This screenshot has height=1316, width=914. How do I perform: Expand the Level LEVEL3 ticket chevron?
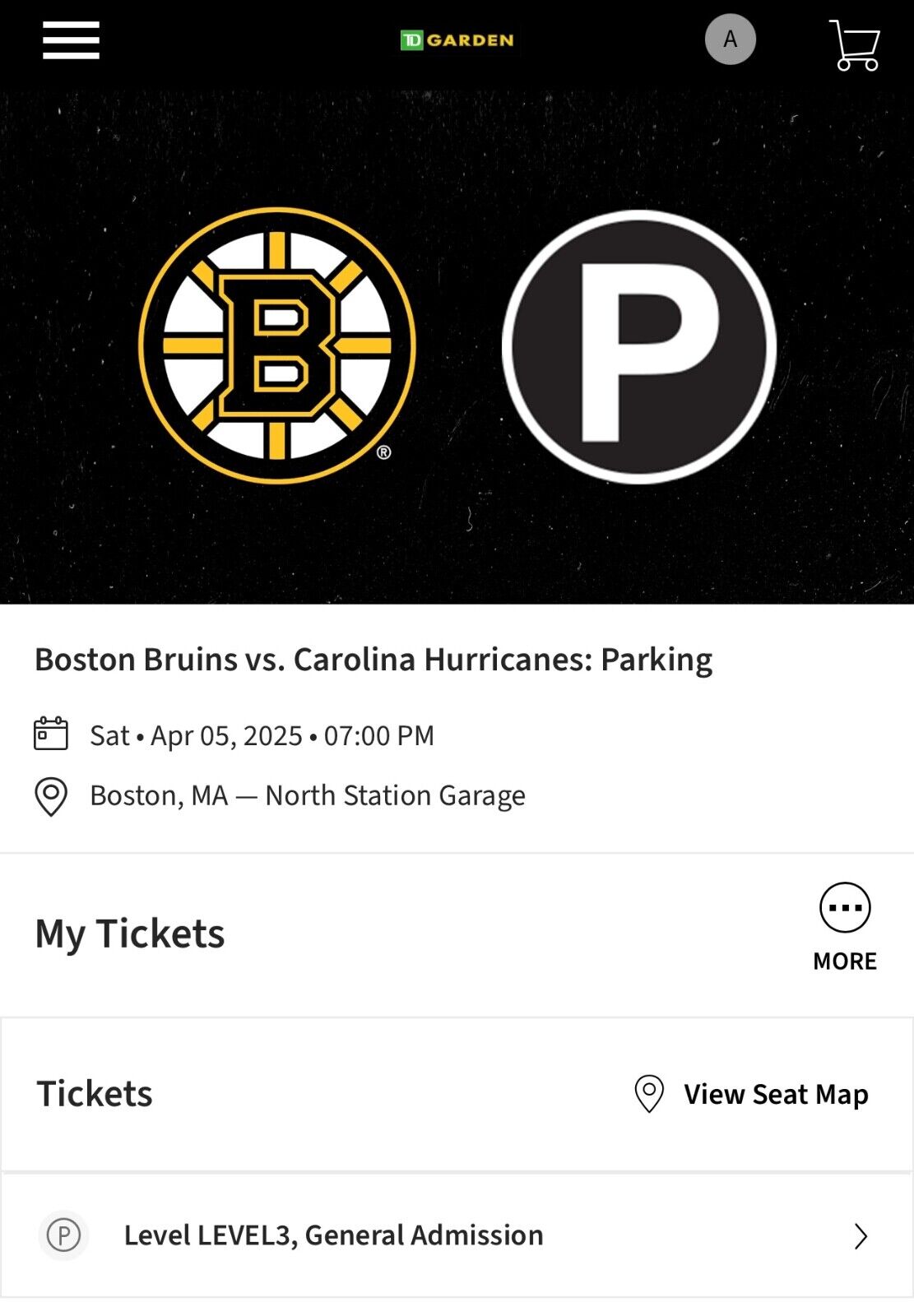click(861, 1234)
